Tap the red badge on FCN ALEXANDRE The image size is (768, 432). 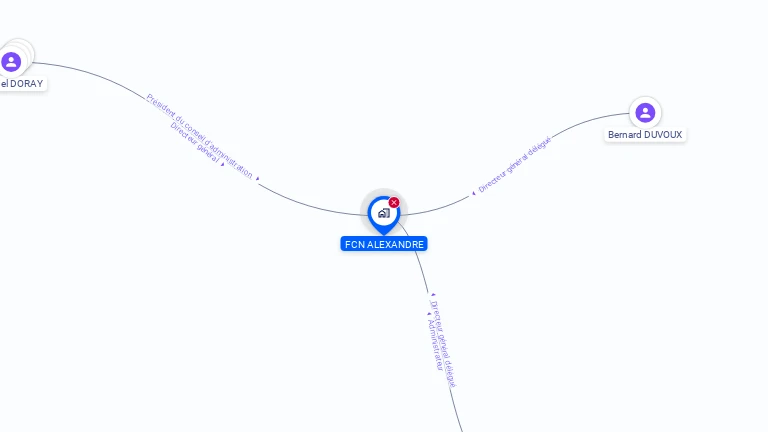pos(394,202)
